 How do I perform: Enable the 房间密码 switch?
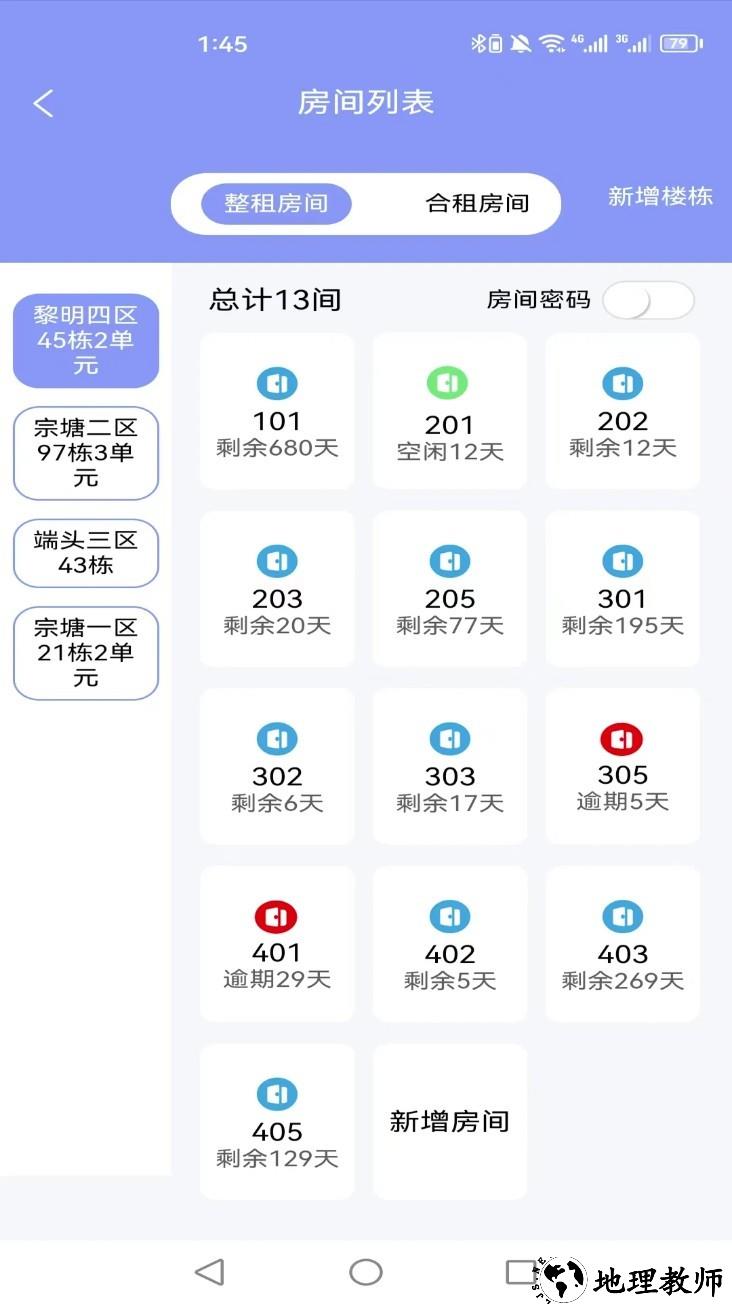point(648,299)
